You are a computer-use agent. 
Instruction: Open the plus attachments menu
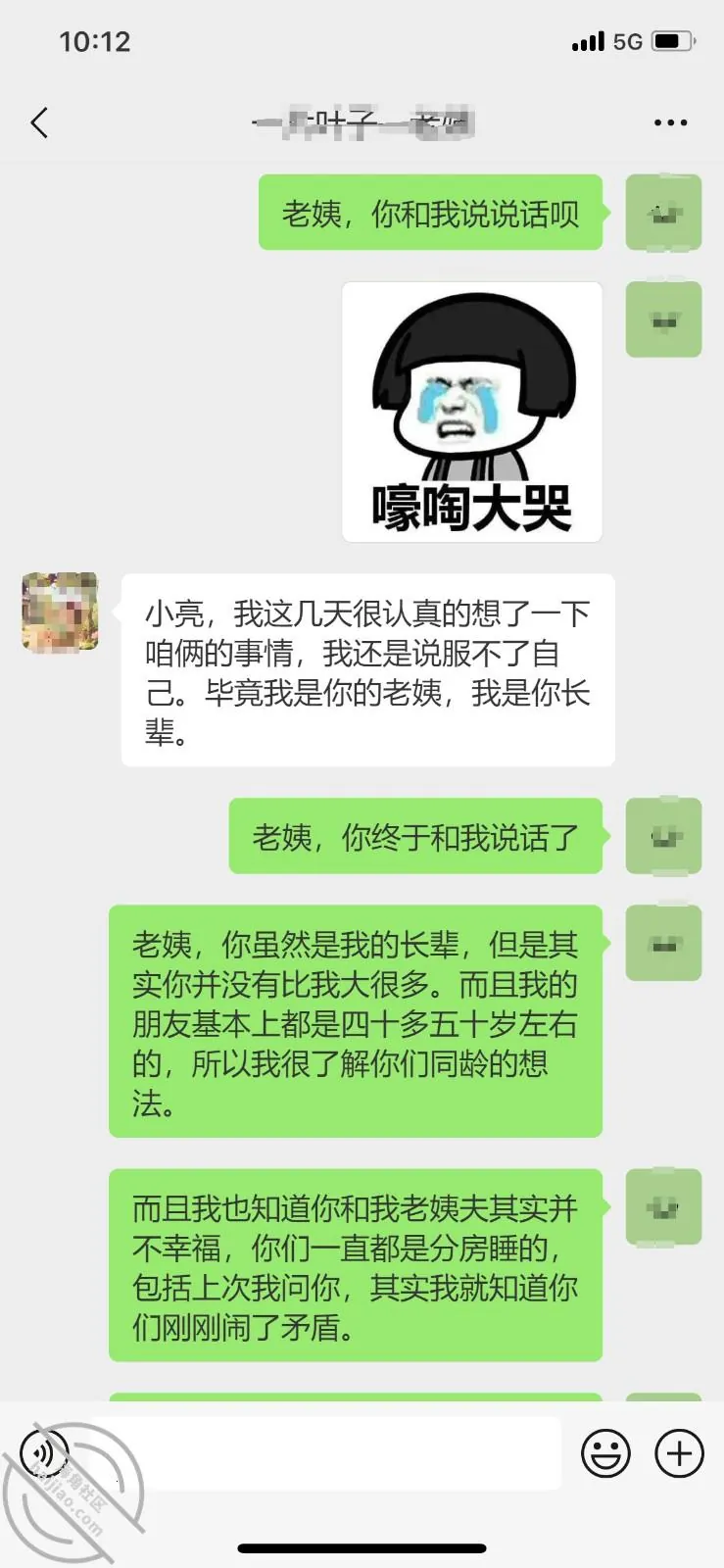[x=679, y=1452]
